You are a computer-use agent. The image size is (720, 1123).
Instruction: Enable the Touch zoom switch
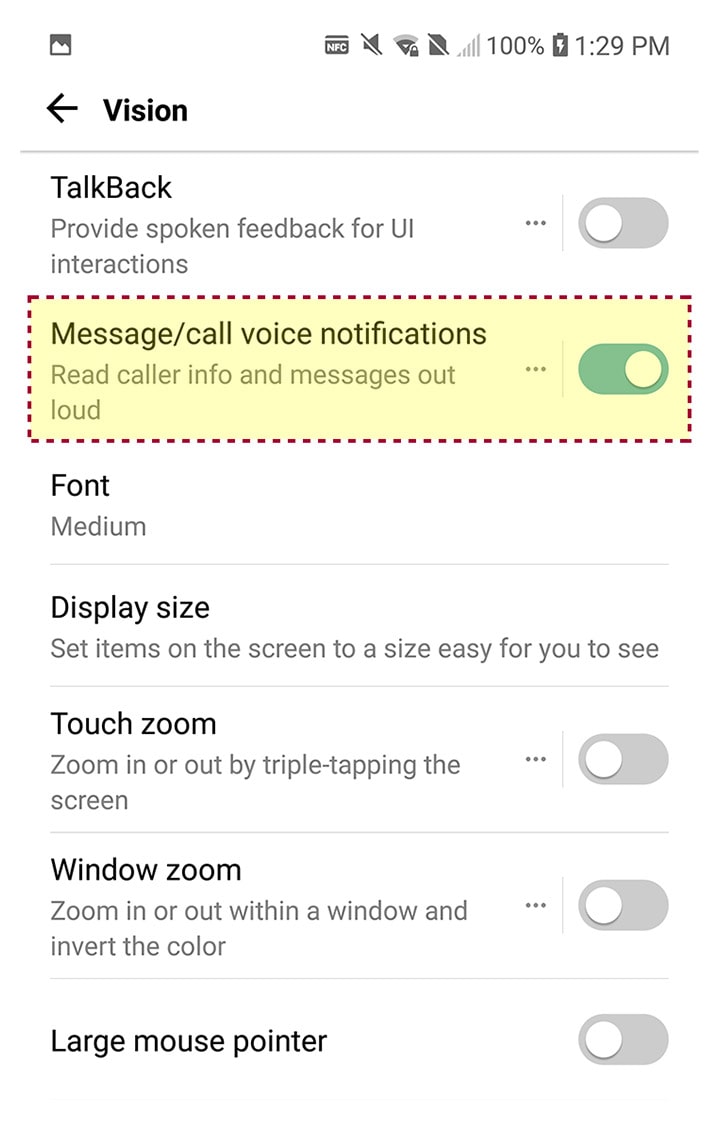click(x=622, y=759)
